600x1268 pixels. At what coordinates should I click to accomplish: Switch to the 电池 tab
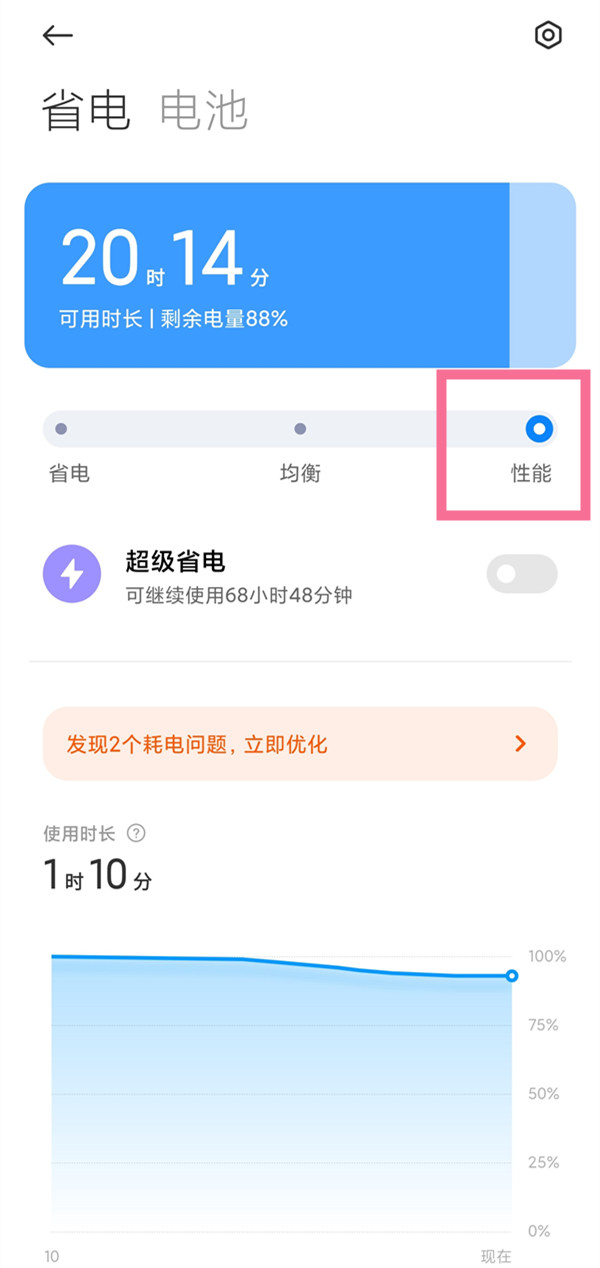pos(203,111)
